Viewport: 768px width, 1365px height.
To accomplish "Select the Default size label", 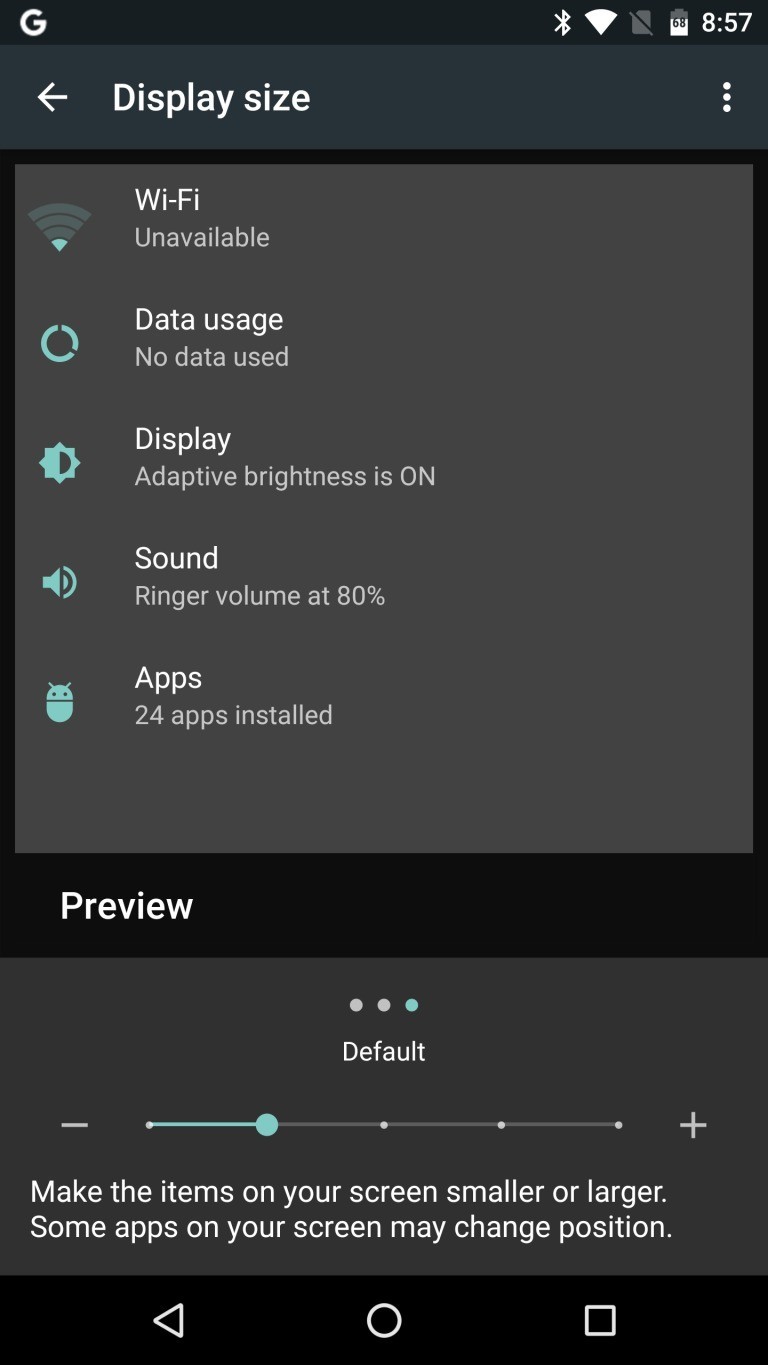I will click(x=383, y=1051).
